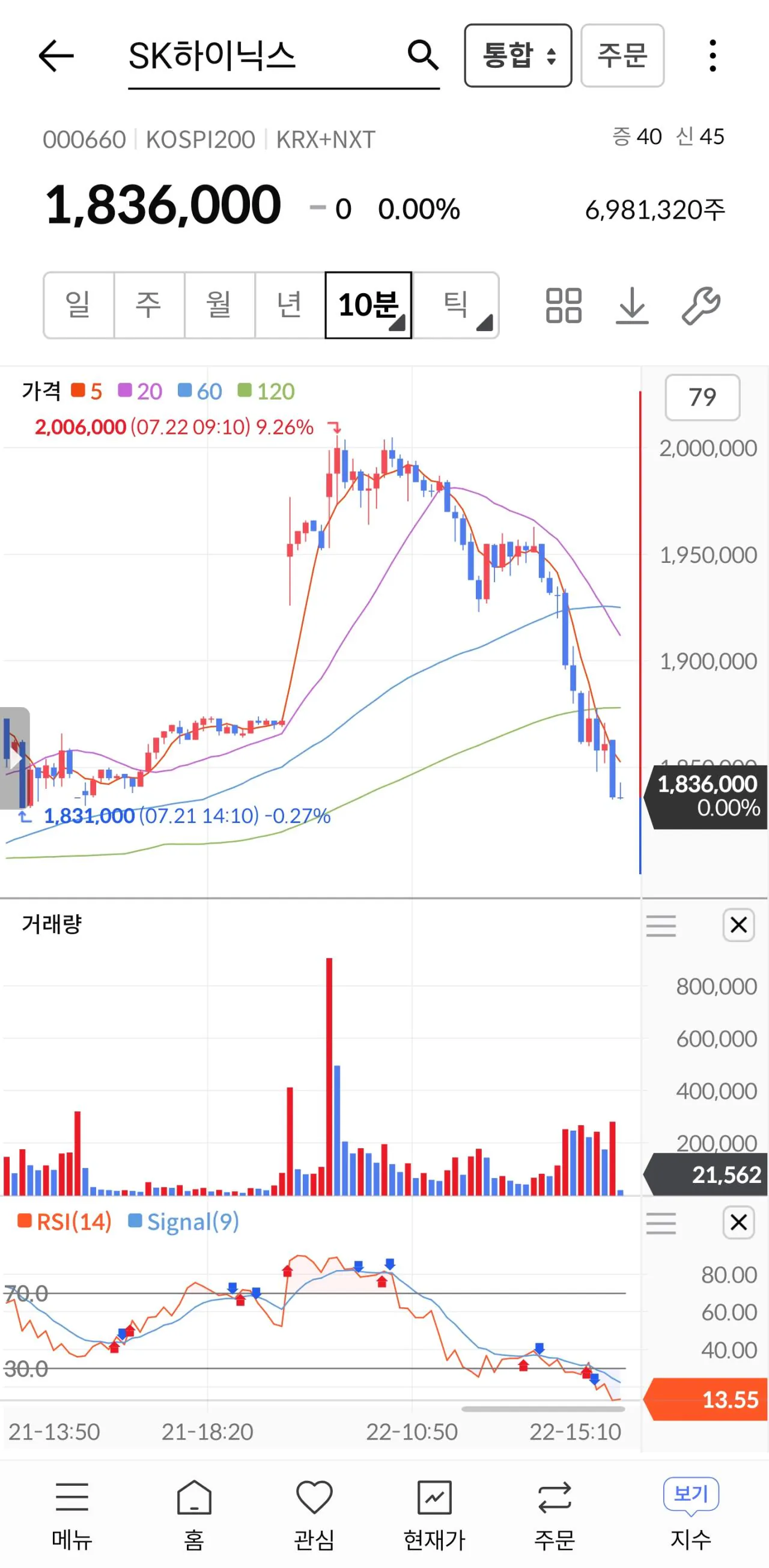Tap the search magnifier next to SK하이닉스
Image resolution: width=769 pixels, height=1568 pixels.
pos(422,55)
